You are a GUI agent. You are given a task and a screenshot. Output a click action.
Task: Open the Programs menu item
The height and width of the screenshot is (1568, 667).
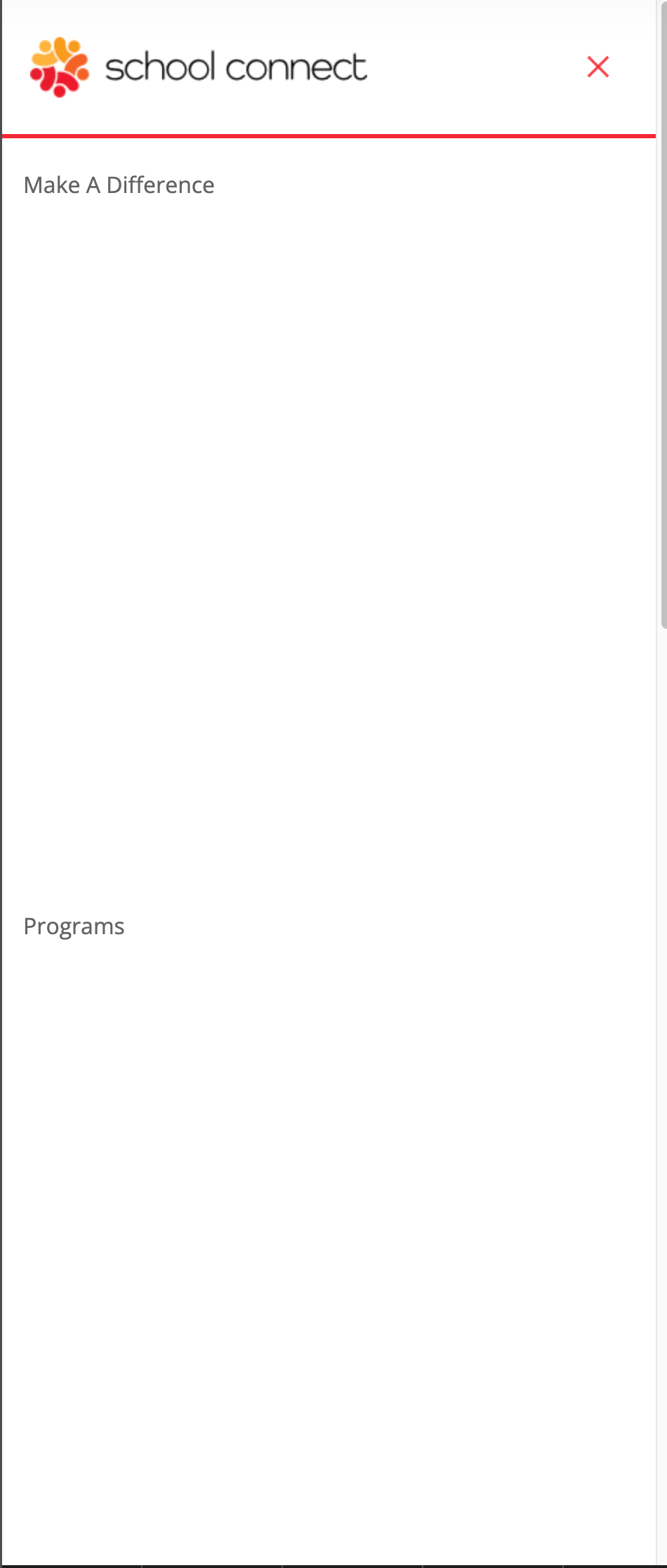coord(74,926)
